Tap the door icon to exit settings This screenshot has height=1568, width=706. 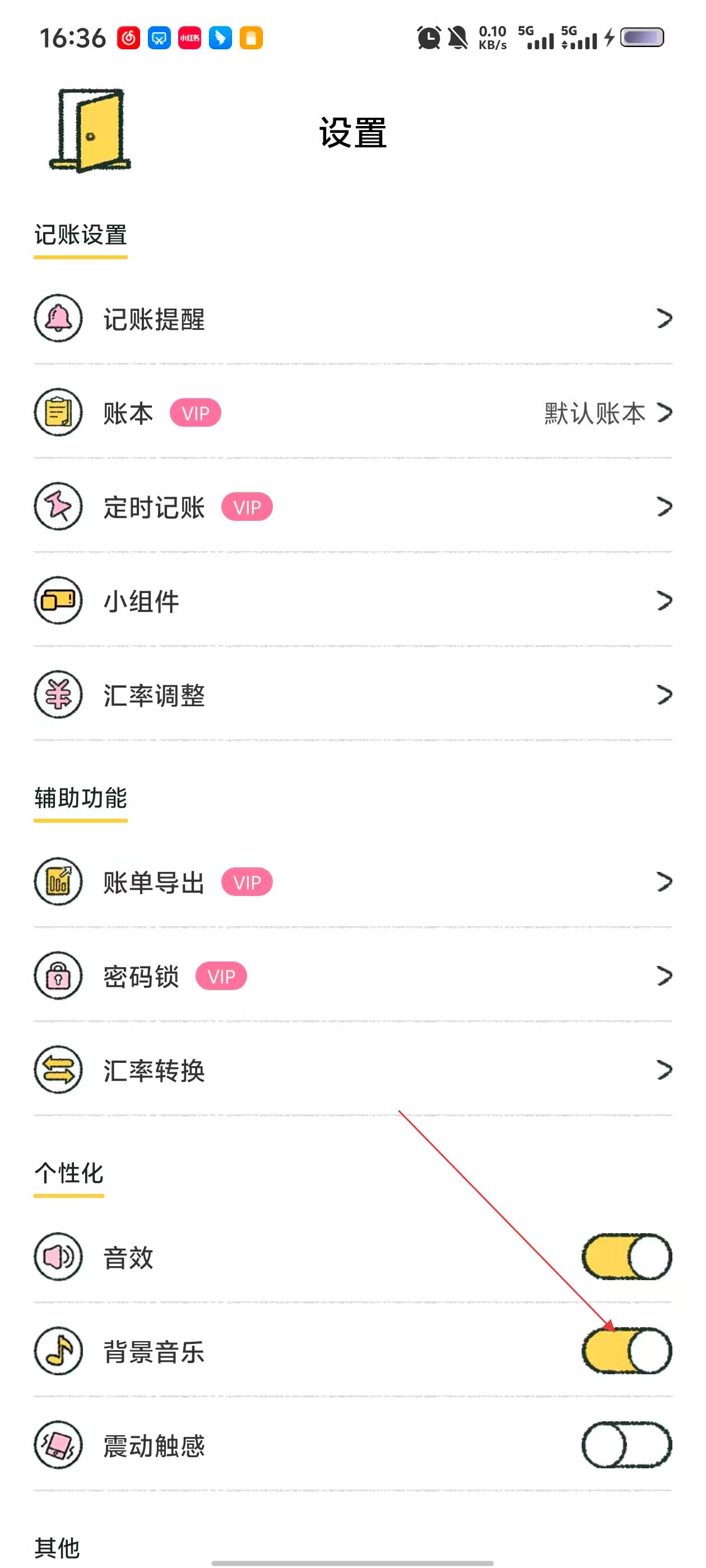click(90, 130)
